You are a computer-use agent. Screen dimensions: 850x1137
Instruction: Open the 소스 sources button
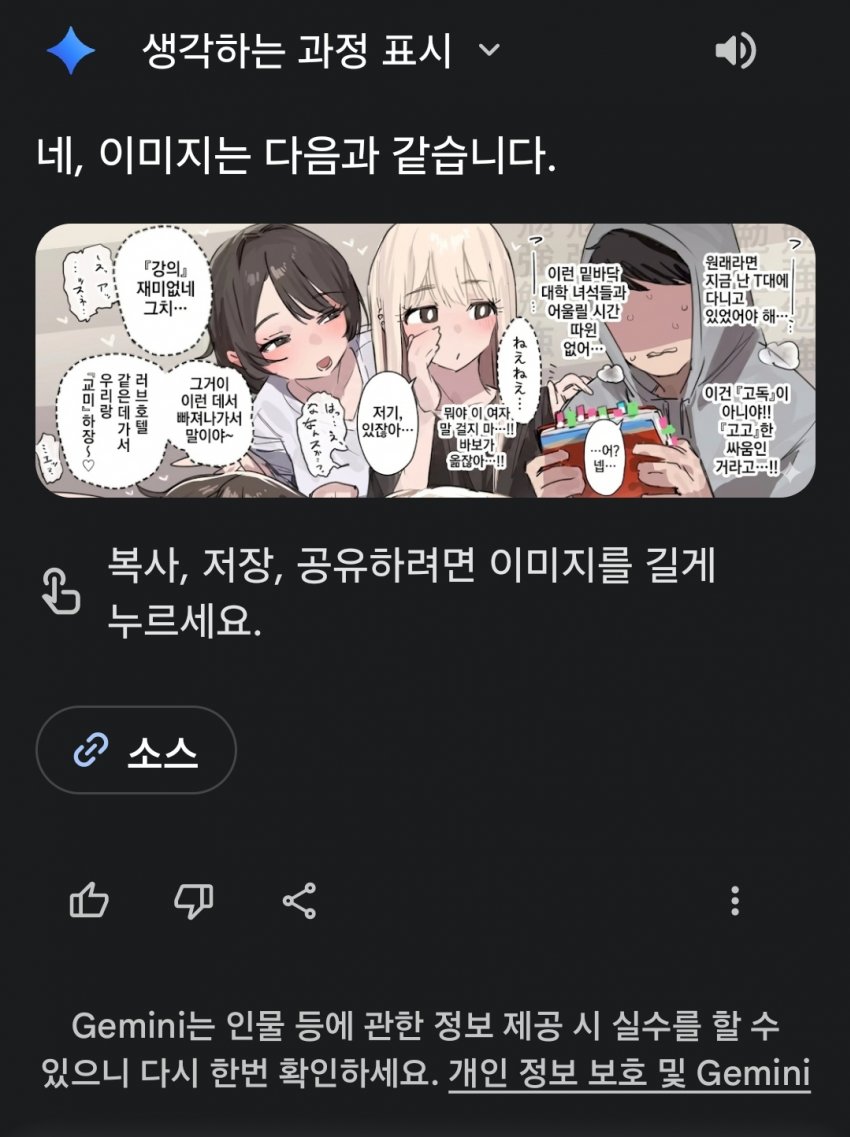136,749
